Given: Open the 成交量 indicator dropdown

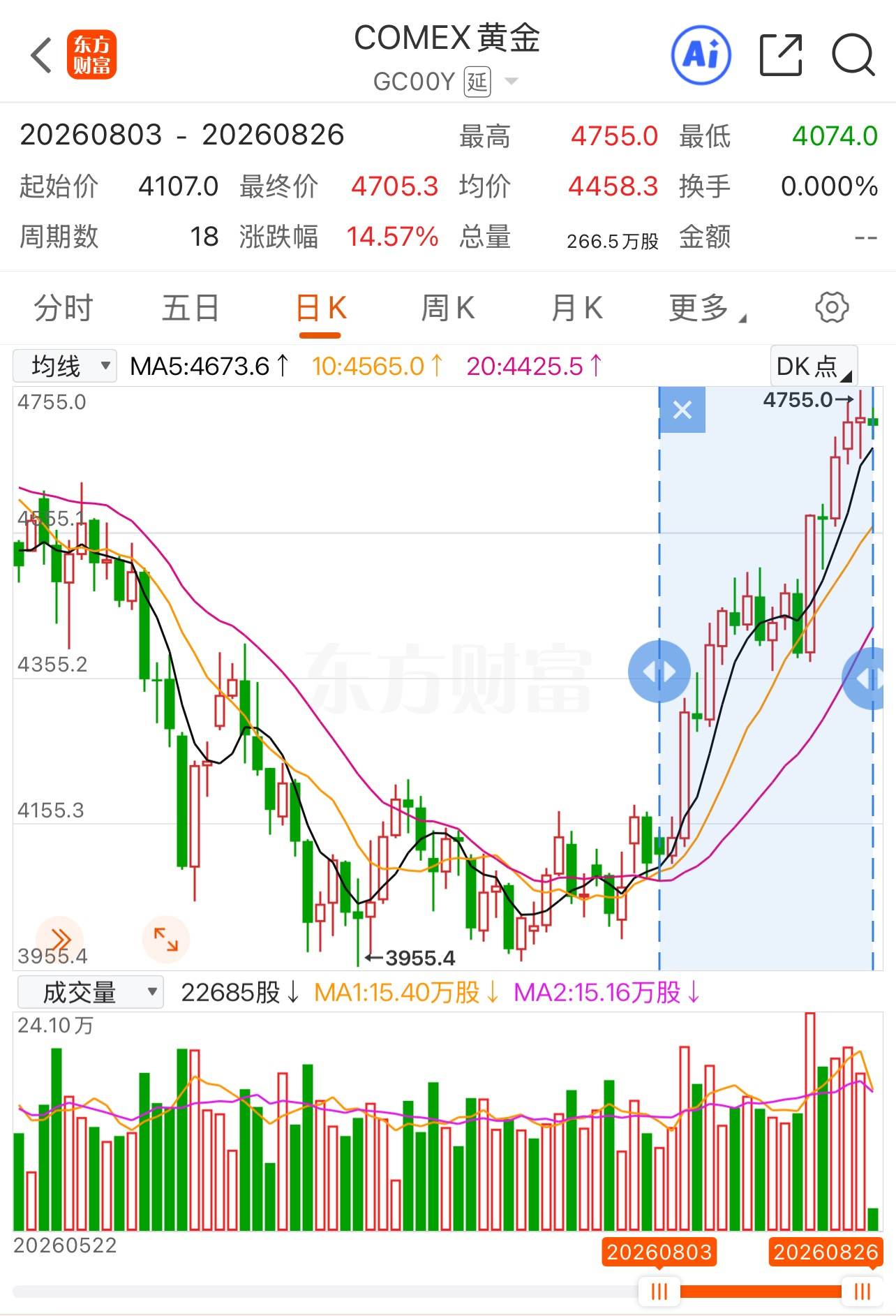Looking at the screenshot, I should (90, 992).
